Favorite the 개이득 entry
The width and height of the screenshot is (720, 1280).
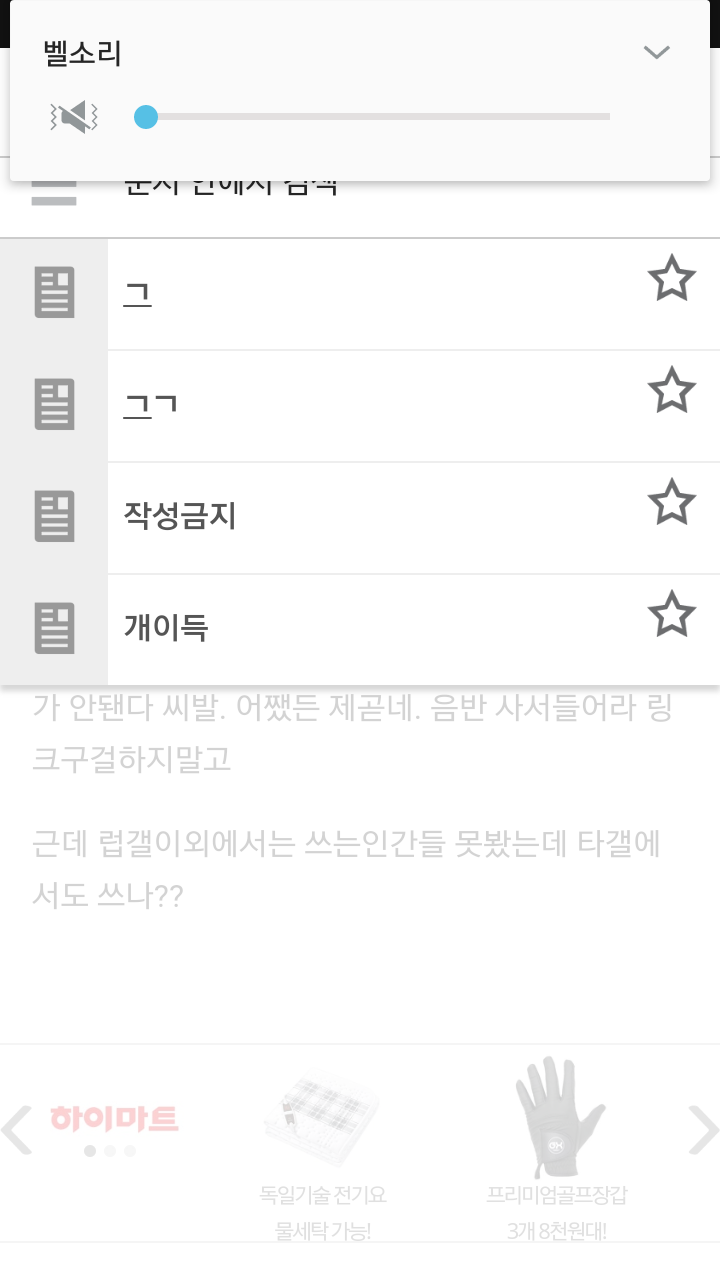pyautogui.click(x=671, y=615)
